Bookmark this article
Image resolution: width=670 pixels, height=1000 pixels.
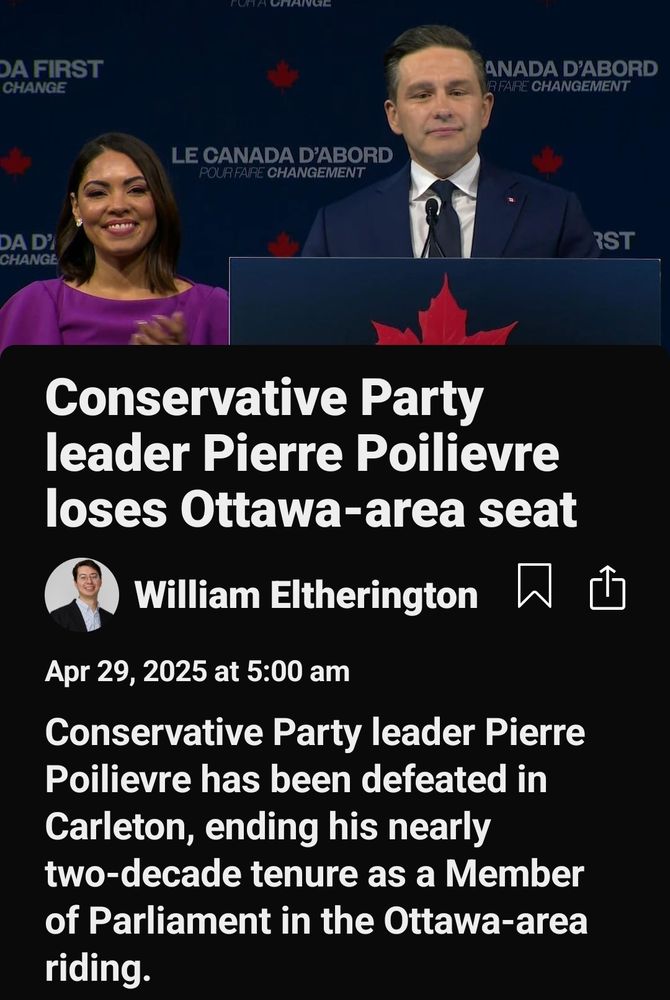[x=534, y=586]
